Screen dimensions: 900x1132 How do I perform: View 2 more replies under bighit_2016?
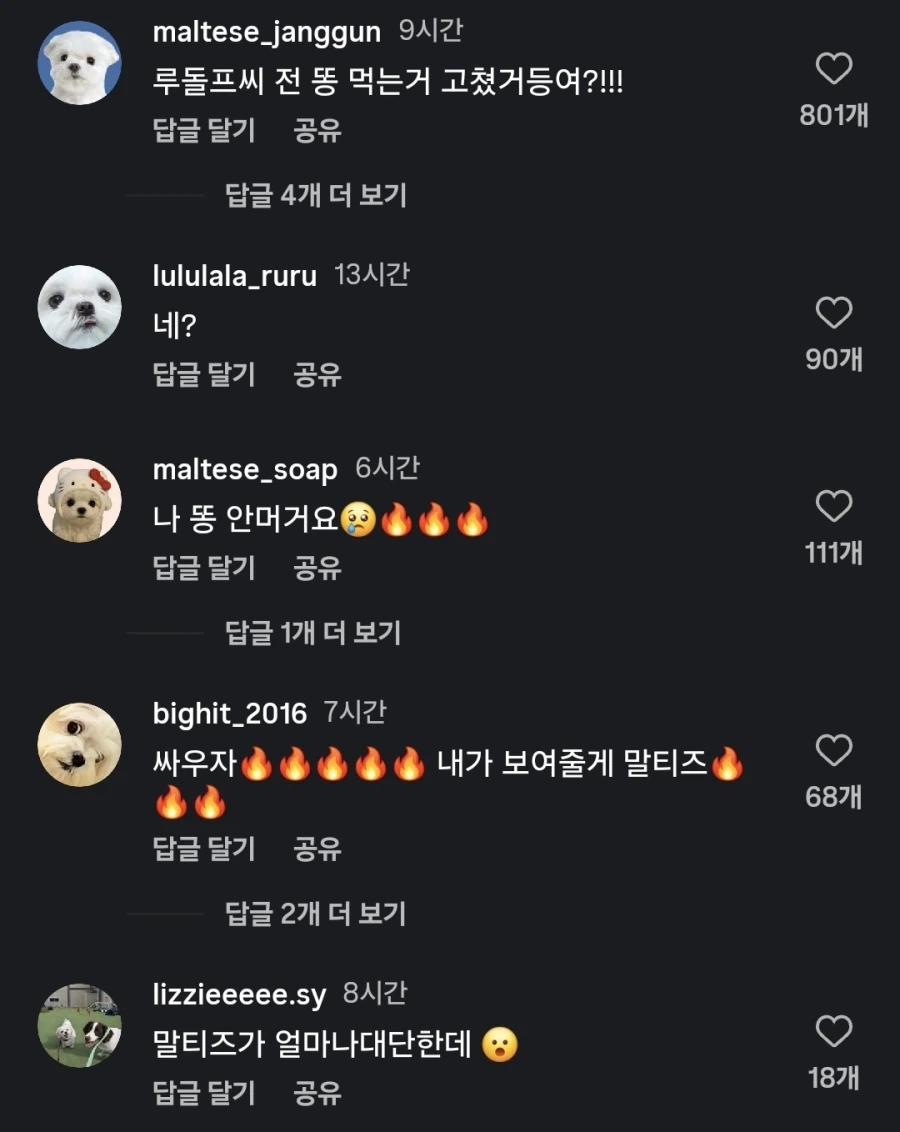tap(315, 912)
